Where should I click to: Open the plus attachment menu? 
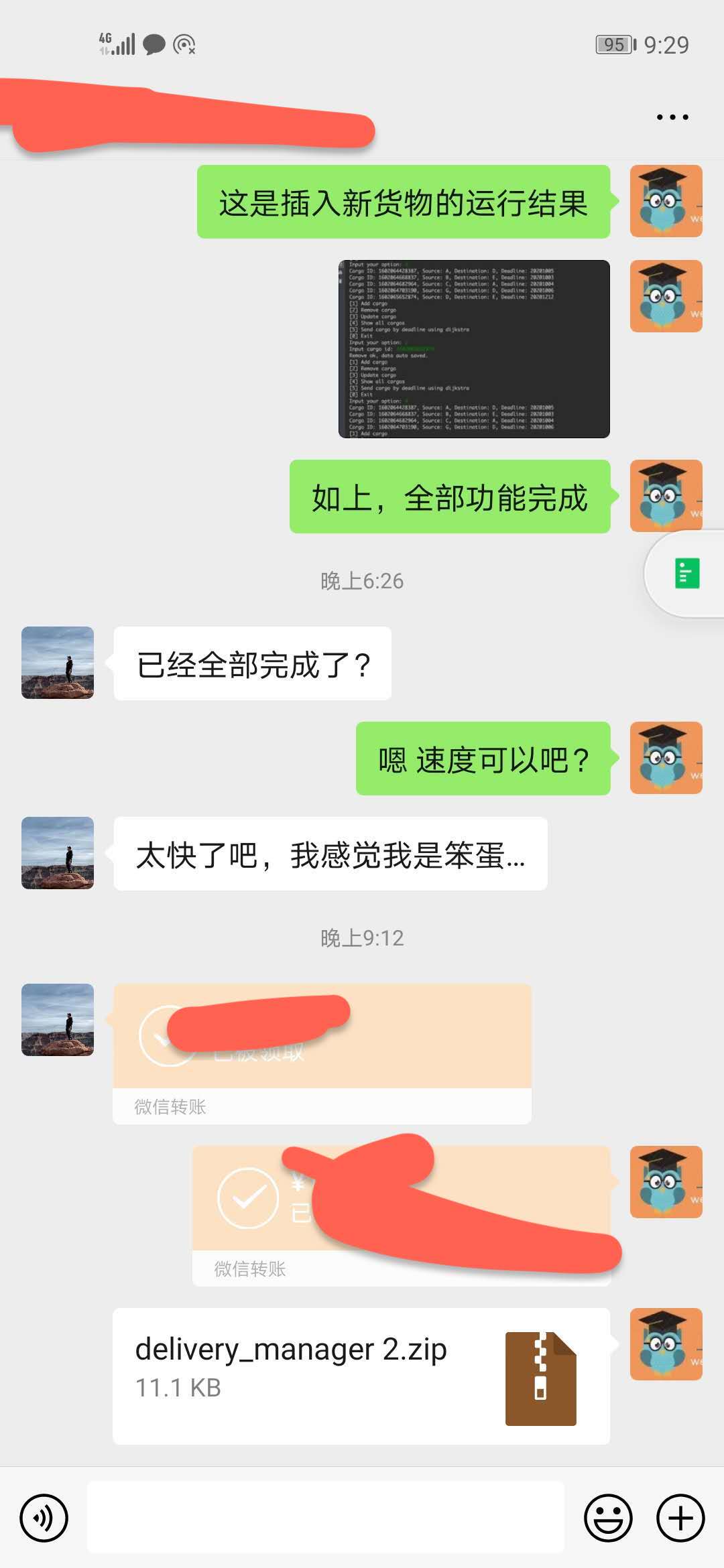coord(680,1518)
